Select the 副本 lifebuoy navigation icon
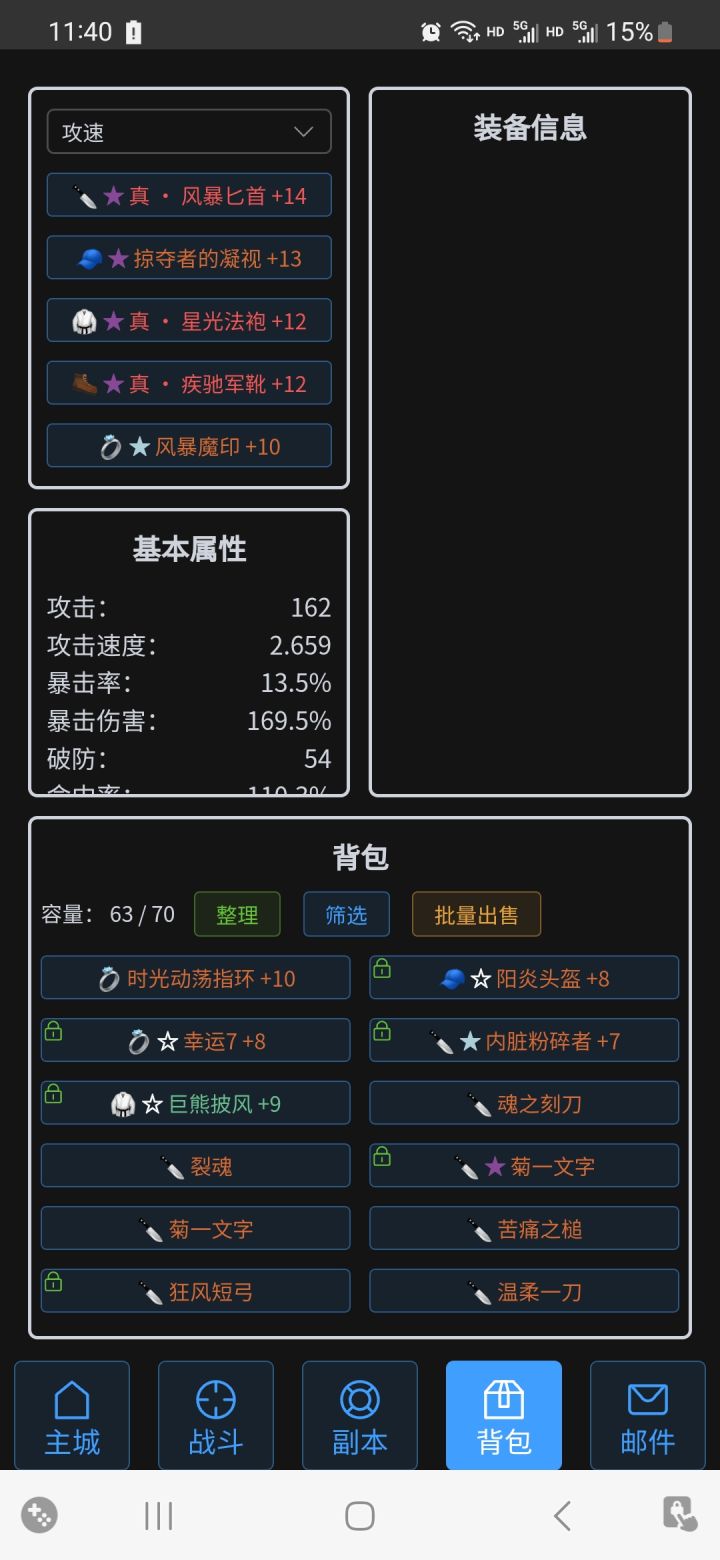720x1560 pixels. coord(359,1415)
